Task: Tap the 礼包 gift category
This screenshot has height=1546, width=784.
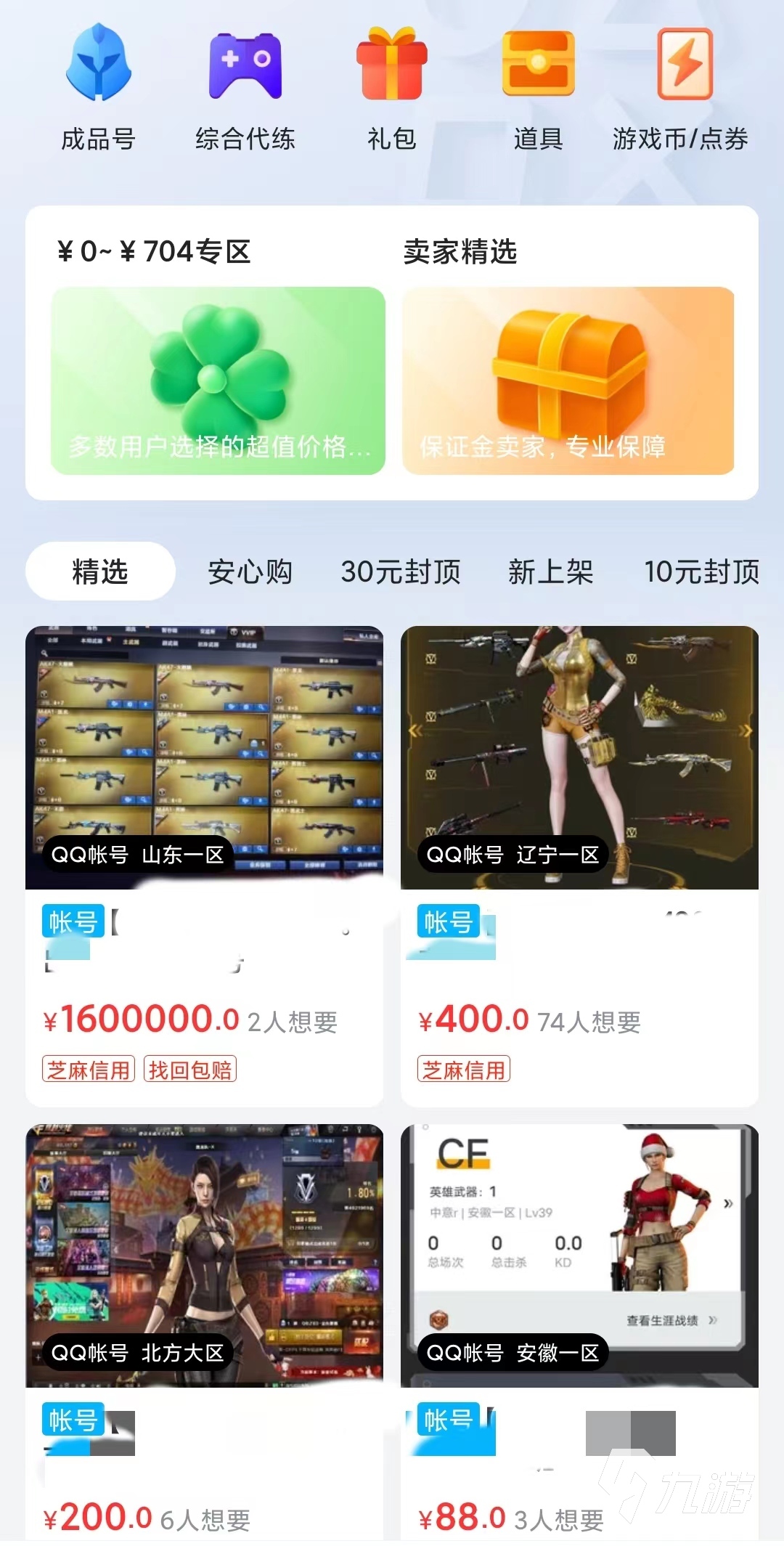Action: pyautogui.click(x=391, y=87)
